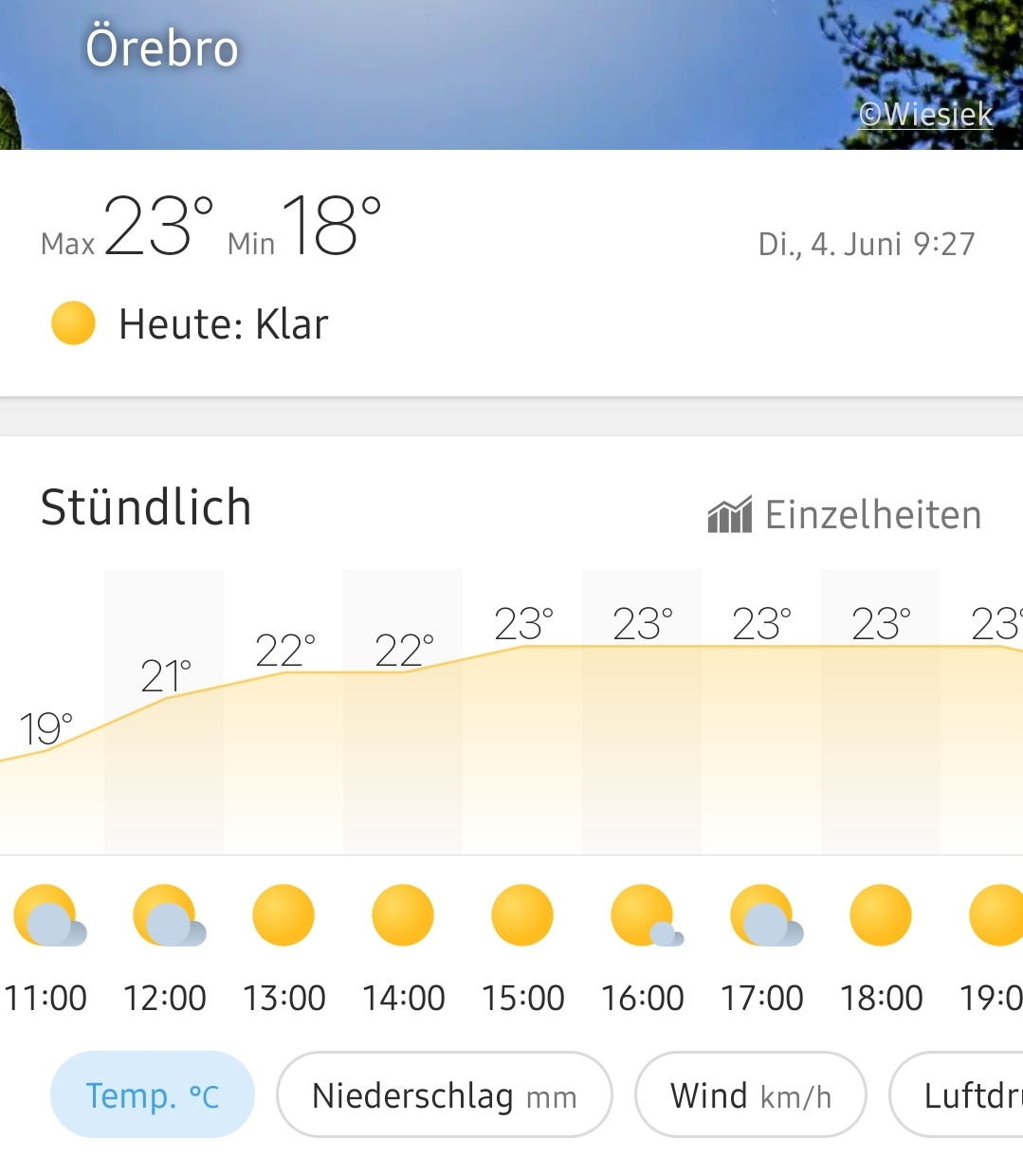Open Einzelheiten hourly details
1023x1176 pixels.
(x=845, y=515)
